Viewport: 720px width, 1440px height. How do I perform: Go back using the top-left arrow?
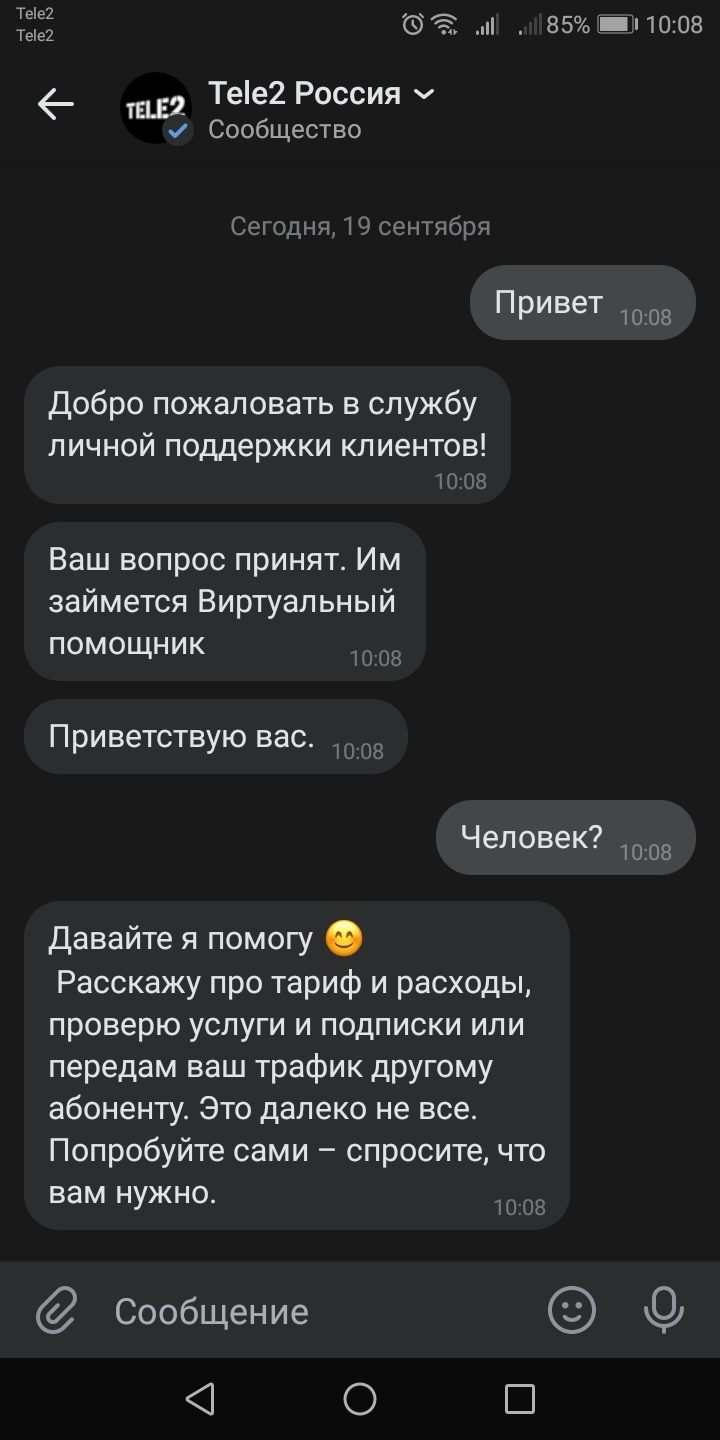[56, 105]
